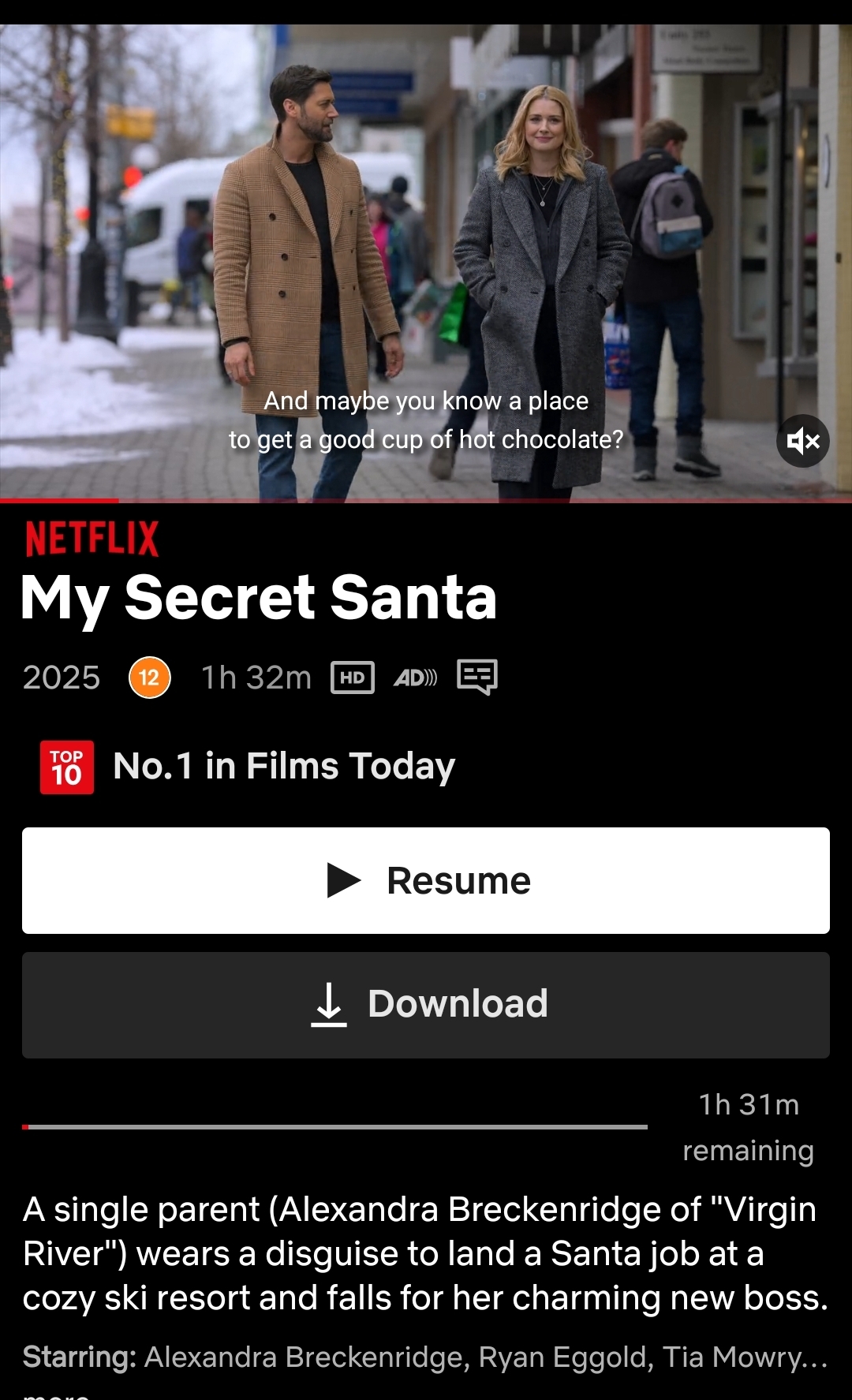Expand the cast list with more
The width and height of the screenshot is (852, 1400).
tap(55, 1394)
